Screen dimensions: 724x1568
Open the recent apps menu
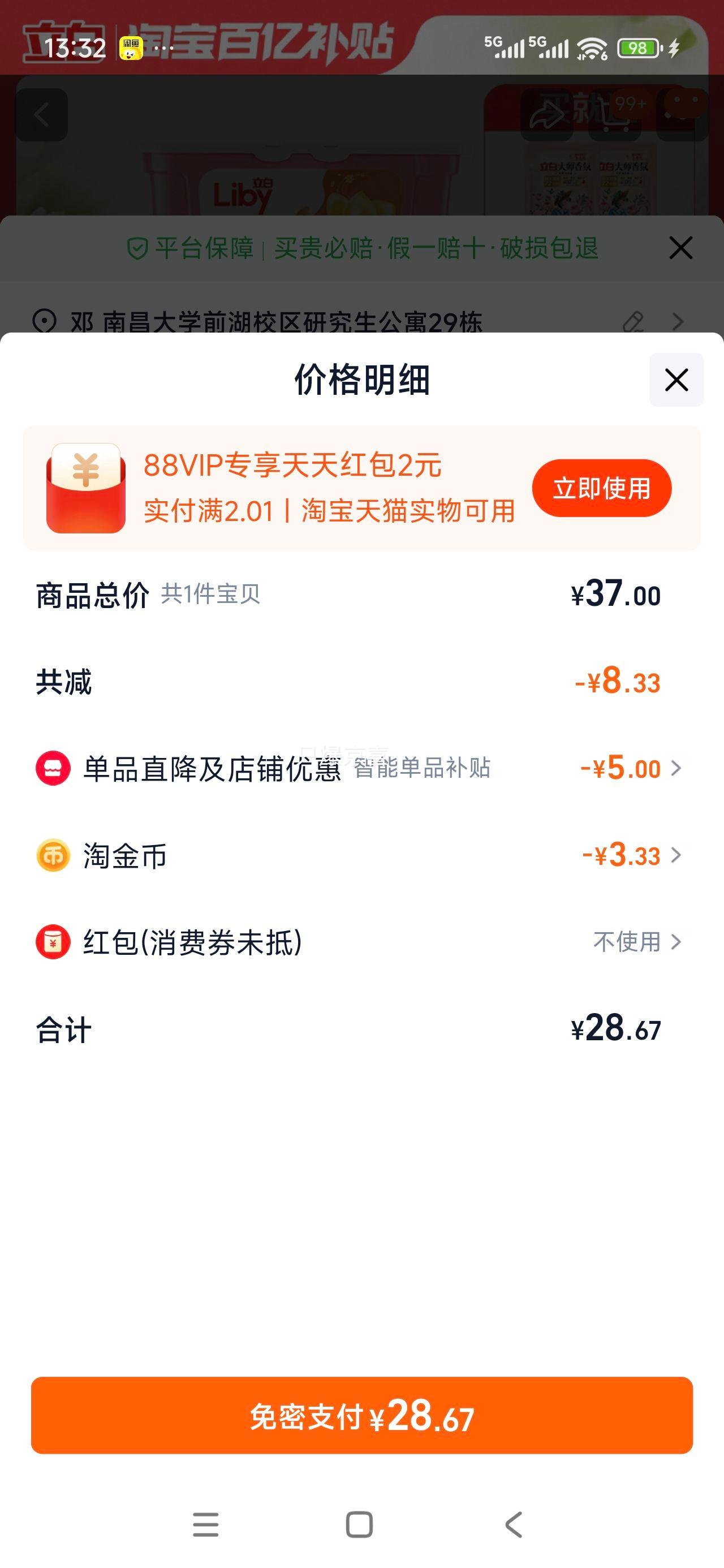(206, 1525)
